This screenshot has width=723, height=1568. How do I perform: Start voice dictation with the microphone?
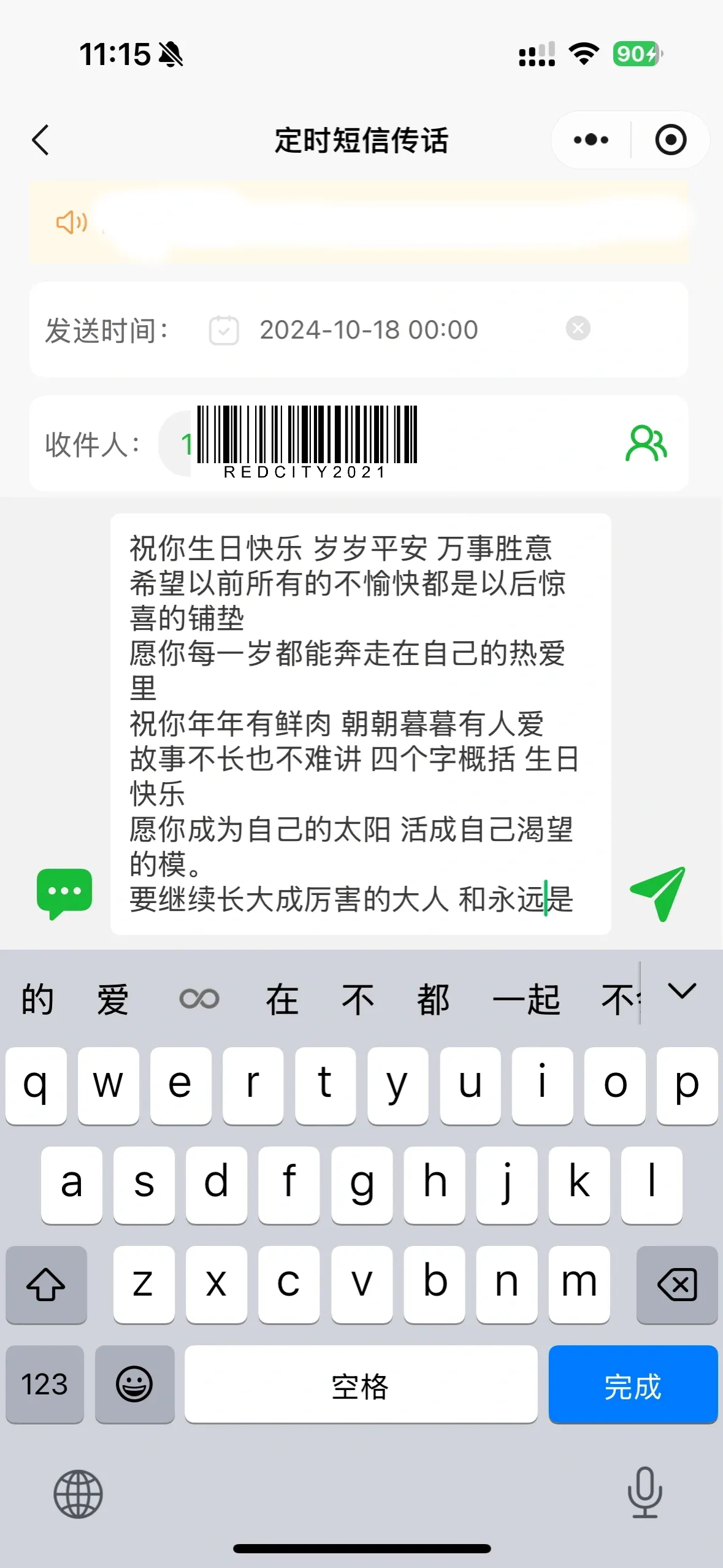coord(645,1492)
